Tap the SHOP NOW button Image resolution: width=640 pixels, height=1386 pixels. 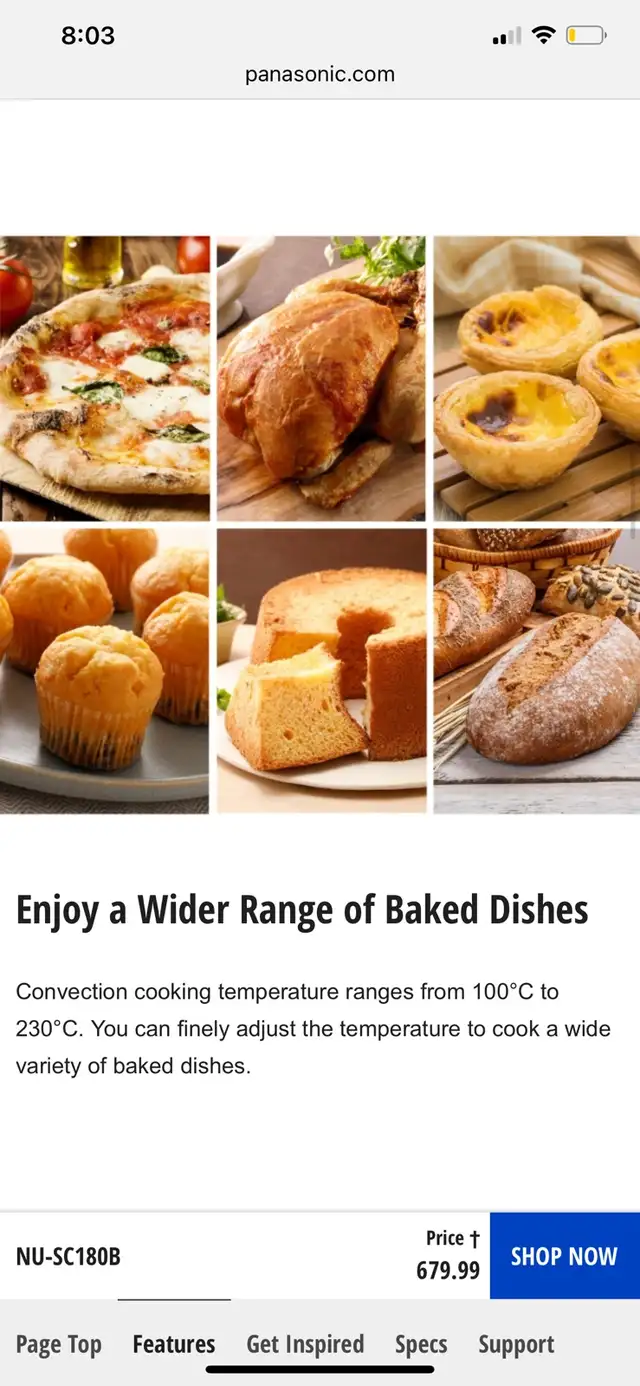tap(565, 1256)
